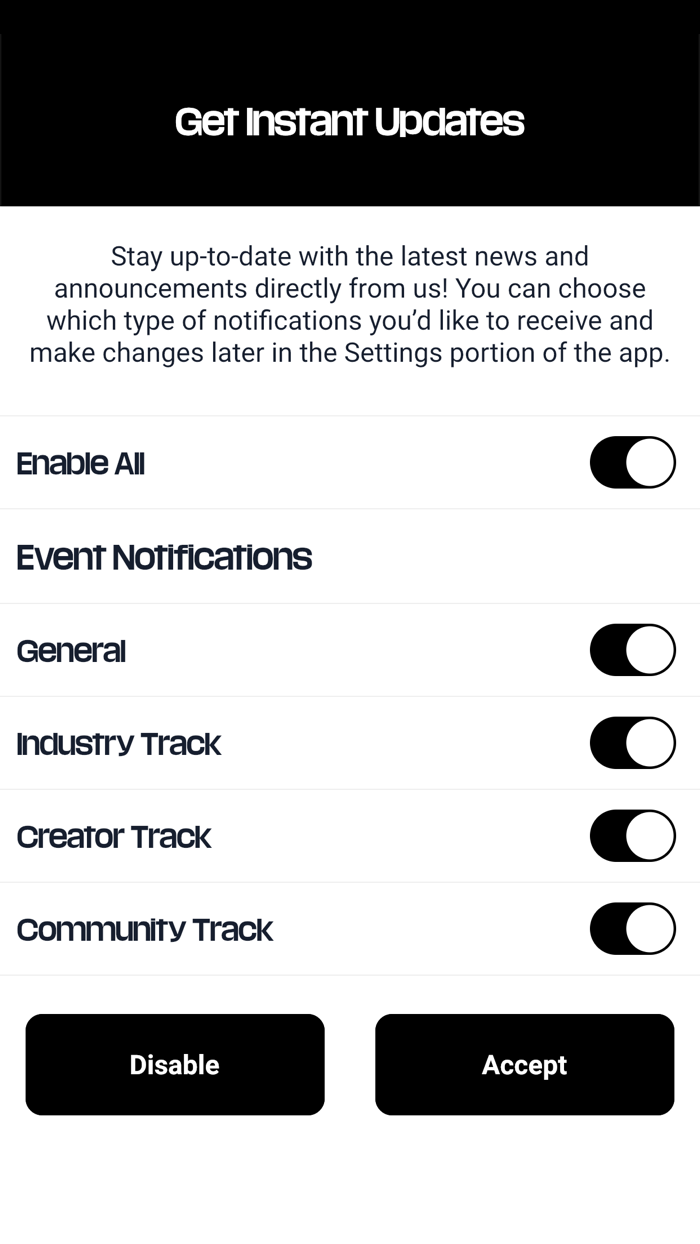Toggle Community Track notifications
700x1244 pixels.
tap(632, 929)
